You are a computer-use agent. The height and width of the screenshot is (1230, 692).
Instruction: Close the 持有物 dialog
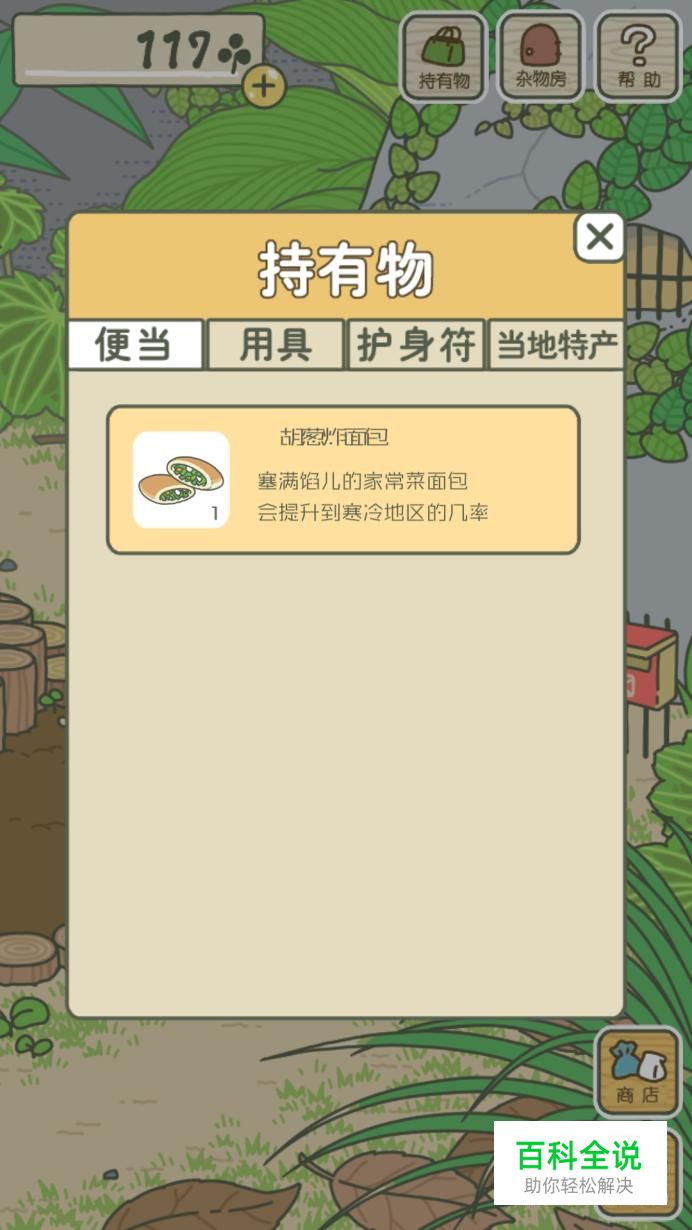tap(599, 237)
